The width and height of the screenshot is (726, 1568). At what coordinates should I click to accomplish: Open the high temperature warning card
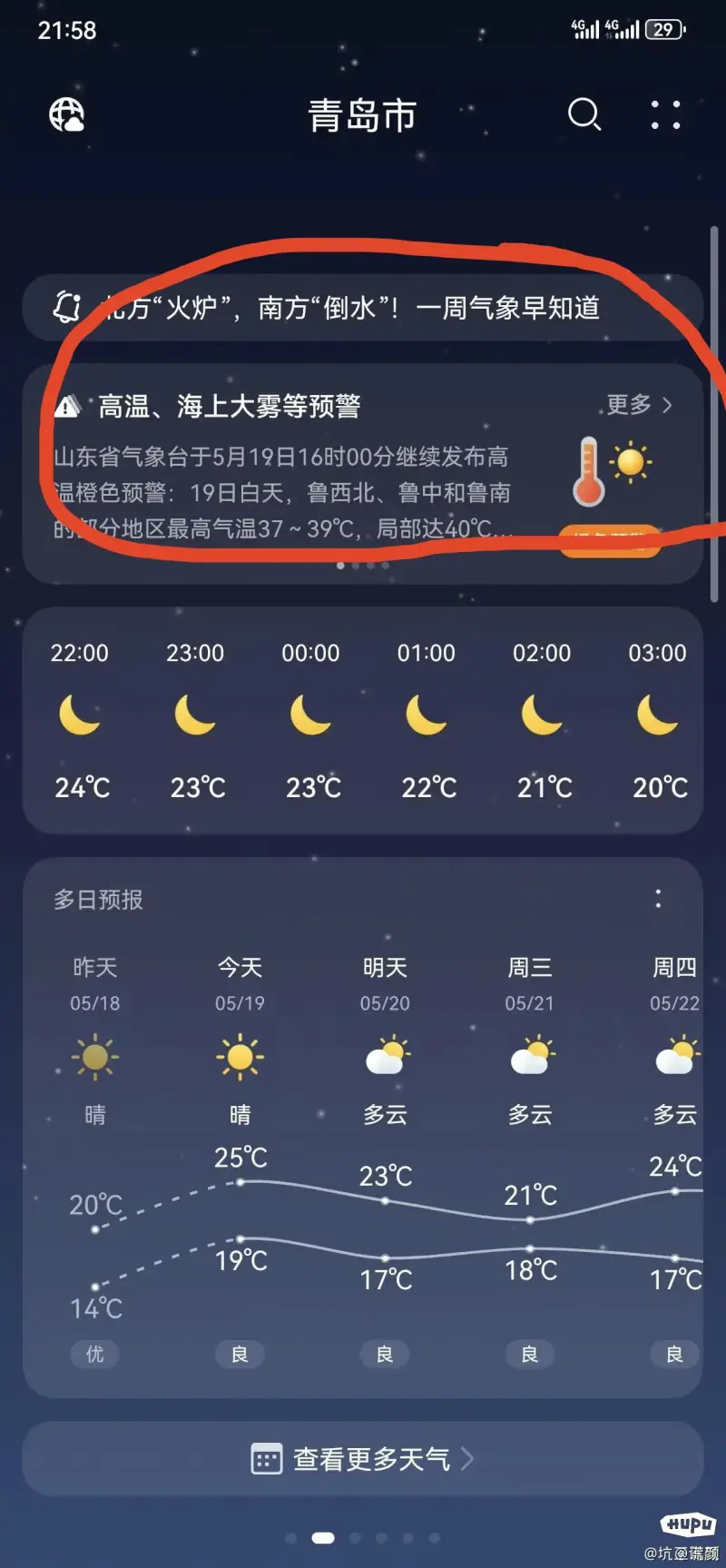[363, 474]
